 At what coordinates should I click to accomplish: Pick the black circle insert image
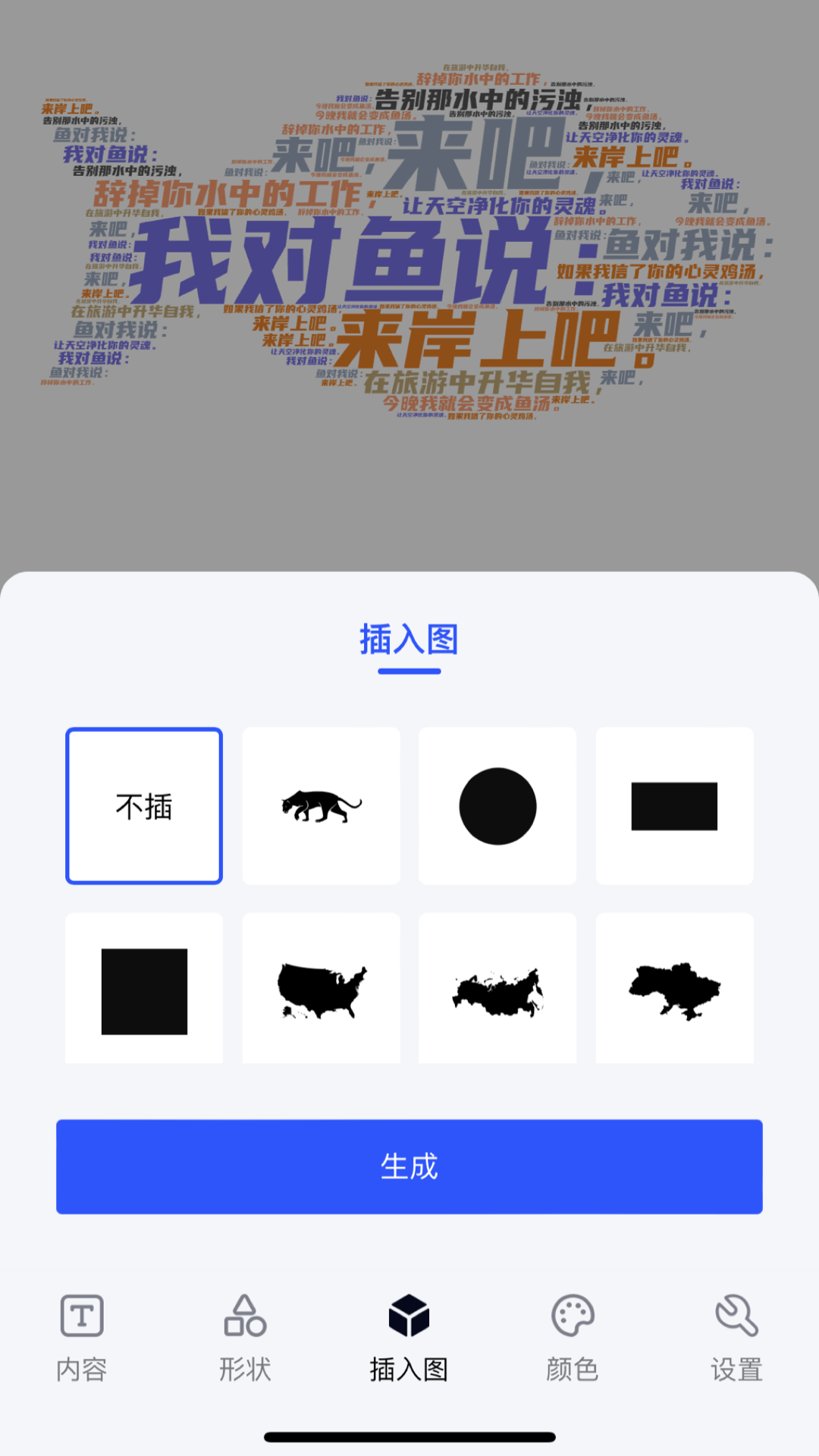pyautogui.click(x=497, y=806)
